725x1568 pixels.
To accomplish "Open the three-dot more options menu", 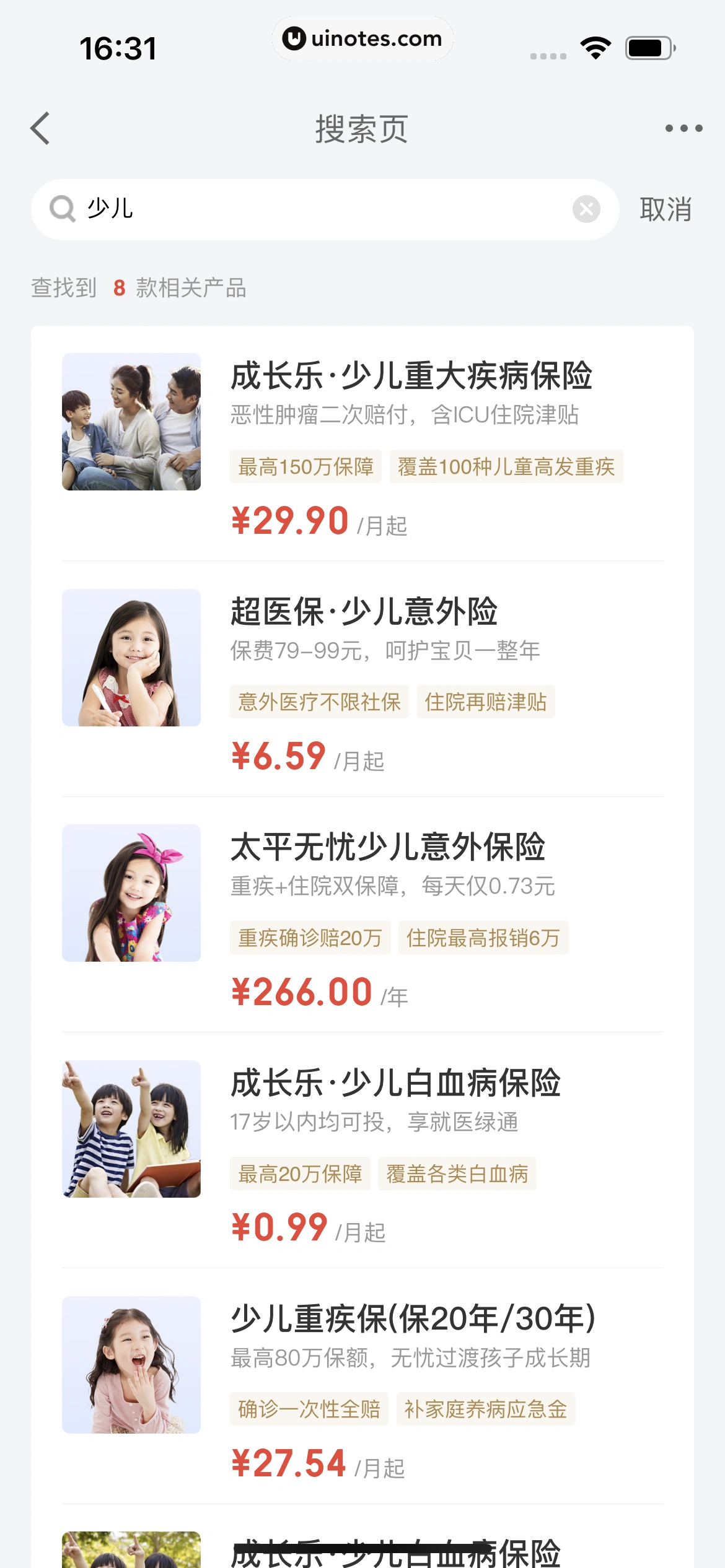I will [683, 129].
